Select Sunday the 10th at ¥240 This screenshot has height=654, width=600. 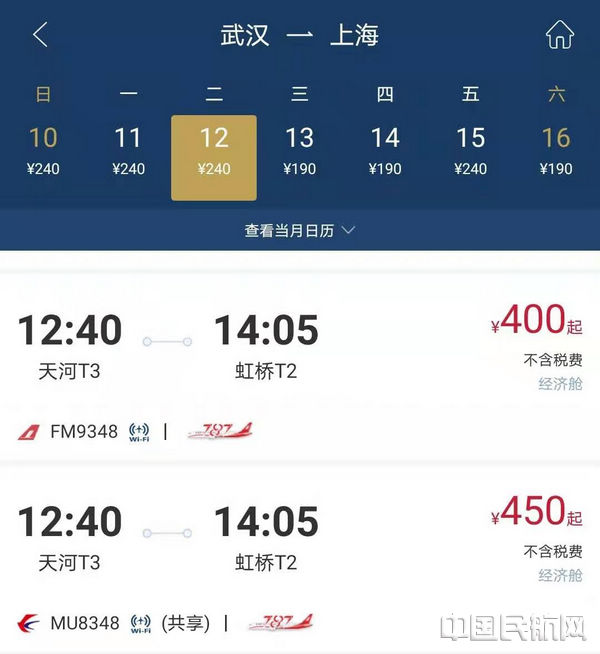[x=43, y=150]
